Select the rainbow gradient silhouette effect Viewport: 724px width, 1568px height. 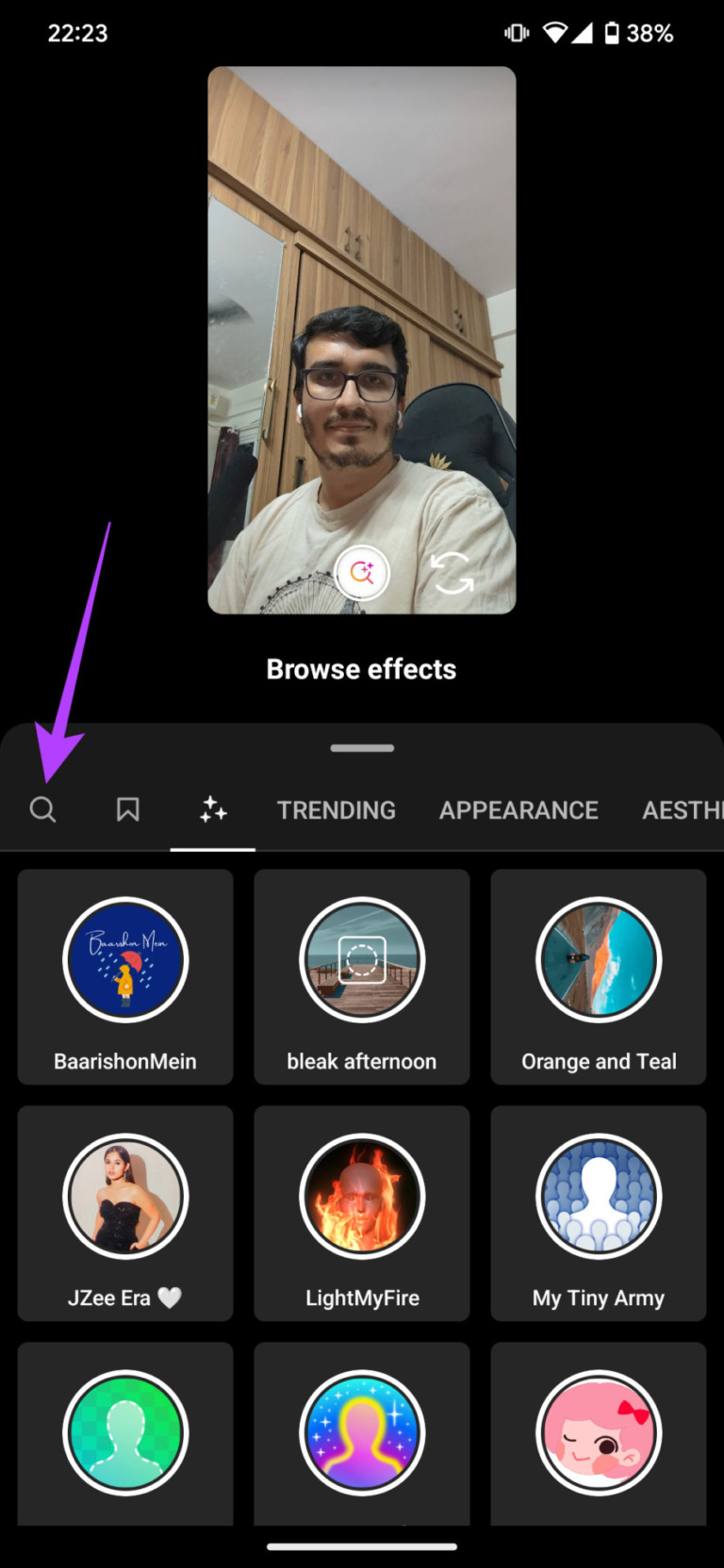[x=361, y=1432]
